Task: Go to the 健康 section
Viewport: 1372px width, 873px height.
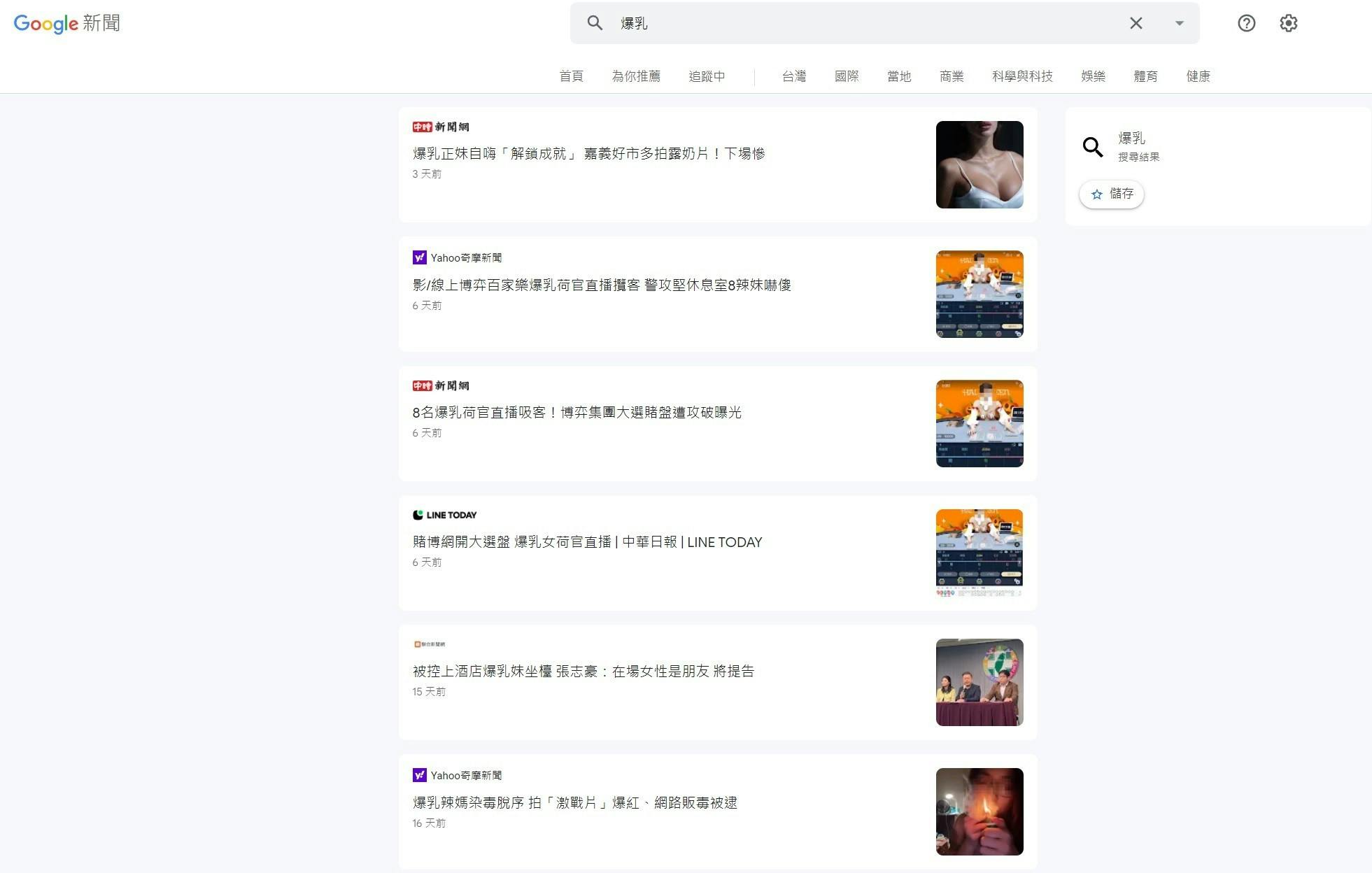Action: pos(1198,76)
